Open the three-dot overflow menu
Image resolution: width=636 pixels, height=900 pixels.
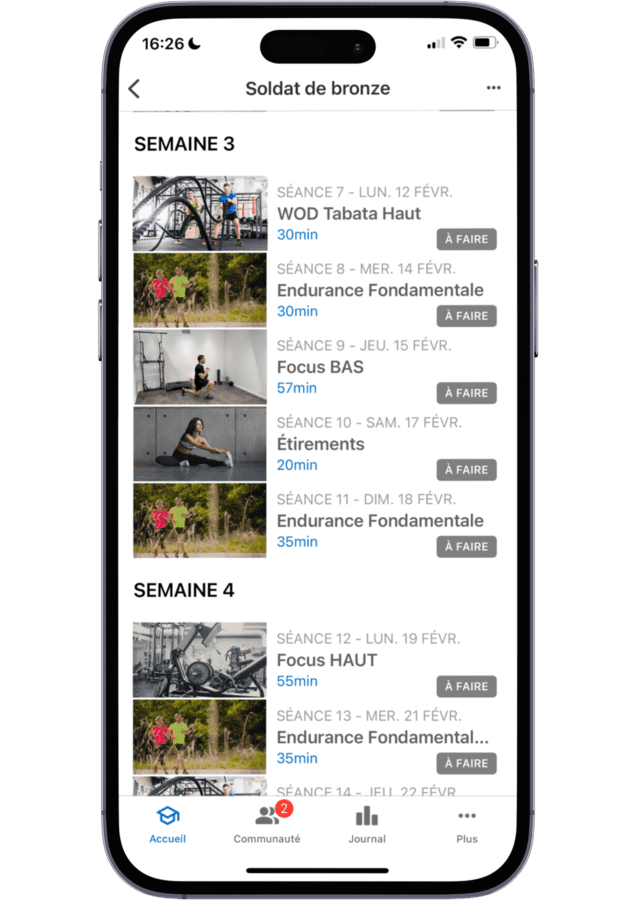tap(493, 88)
